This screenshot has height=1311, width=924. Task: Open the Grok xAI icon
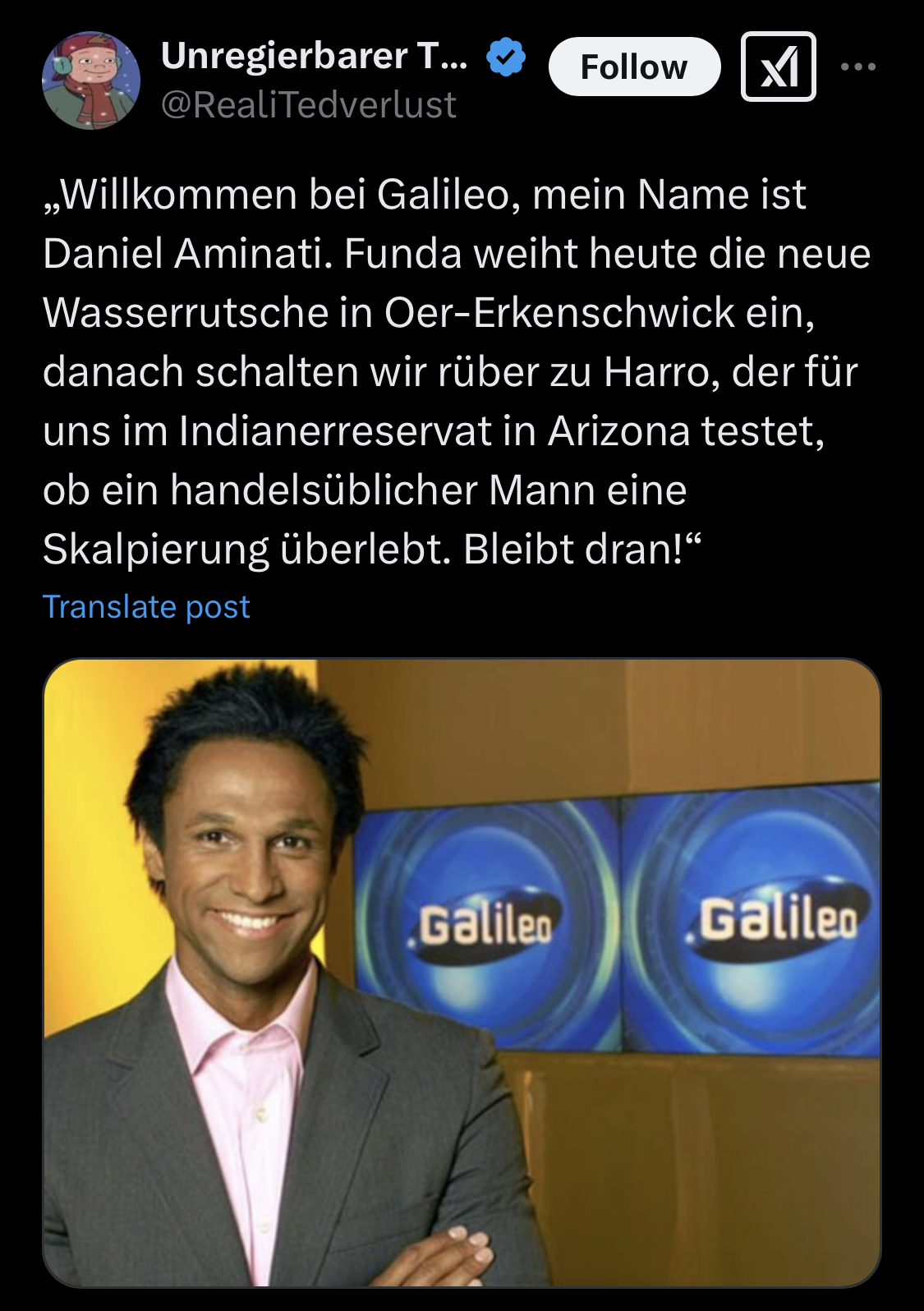tap(778, 67)
